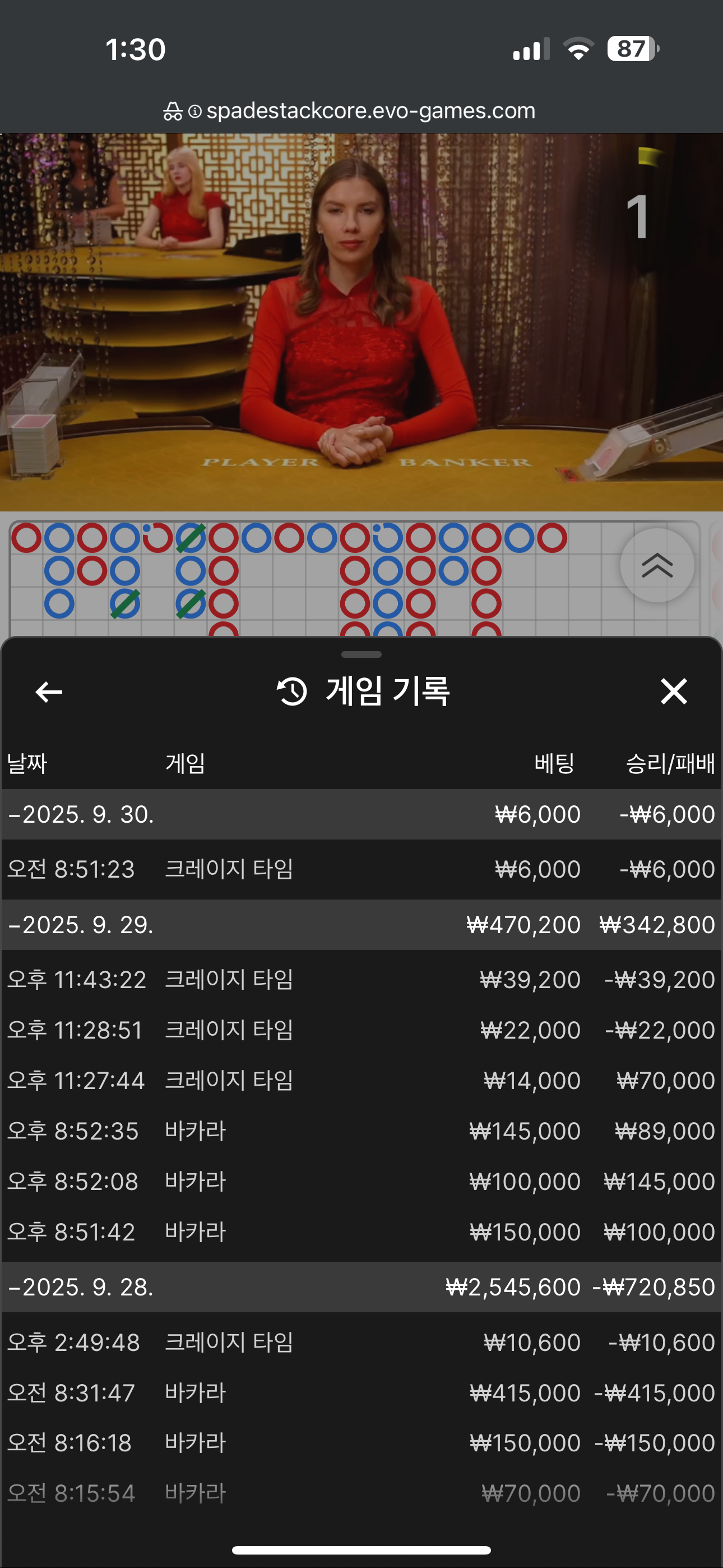Open the 오전 8:16:18 바카라 record
The height and width of the screenshot is (1568, 723).
[360, 1442]
